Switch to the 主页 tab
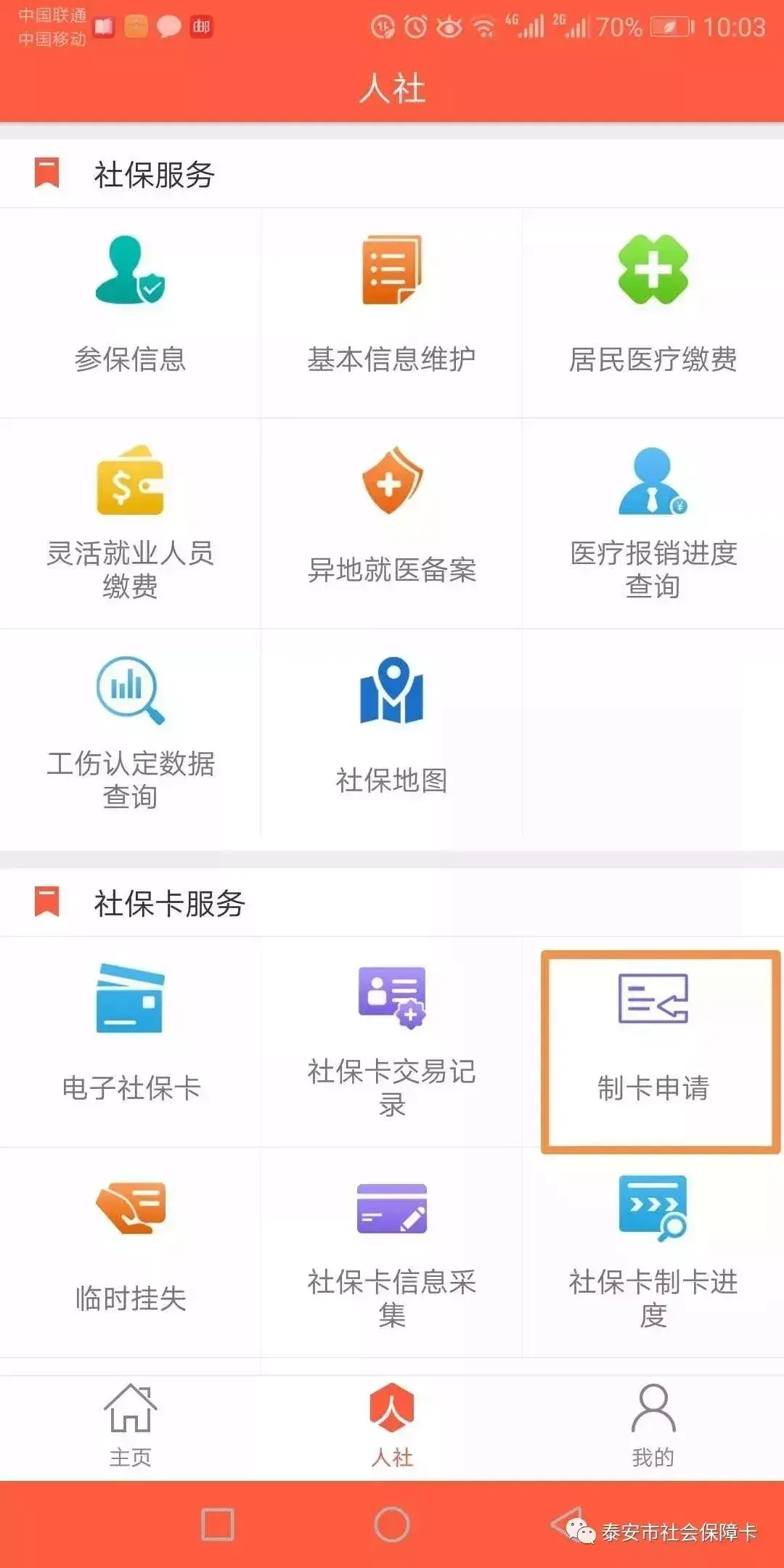Viewport: 784px width, 1568px height. coord(131,1426)
